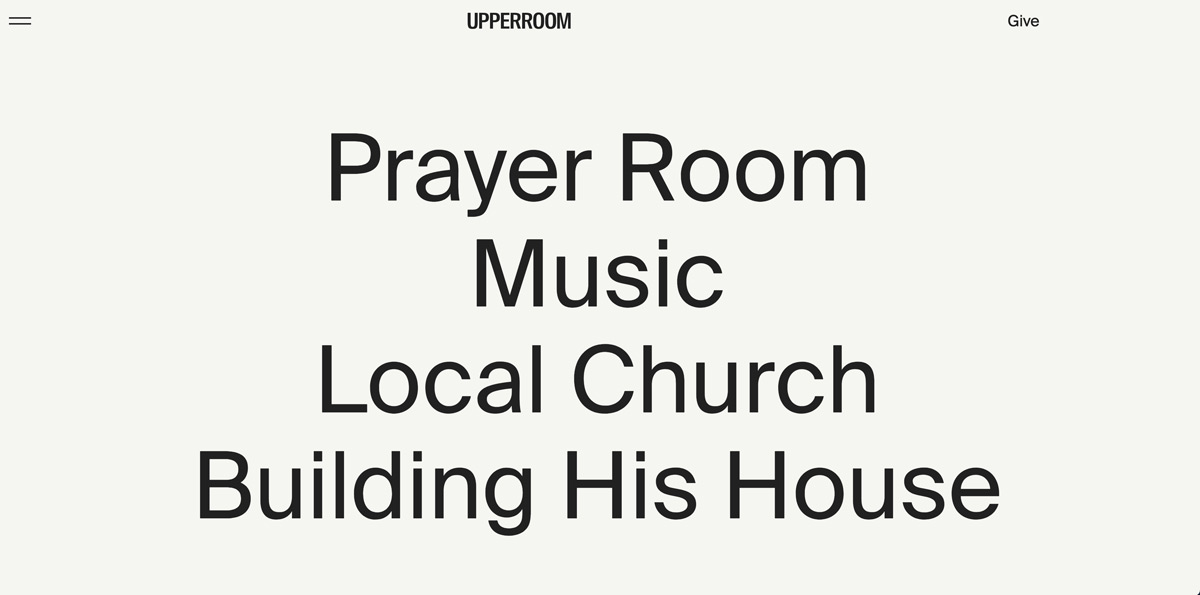Open the hamburger menu
Screen dimensions: 1200x595
tap(20, 21)
